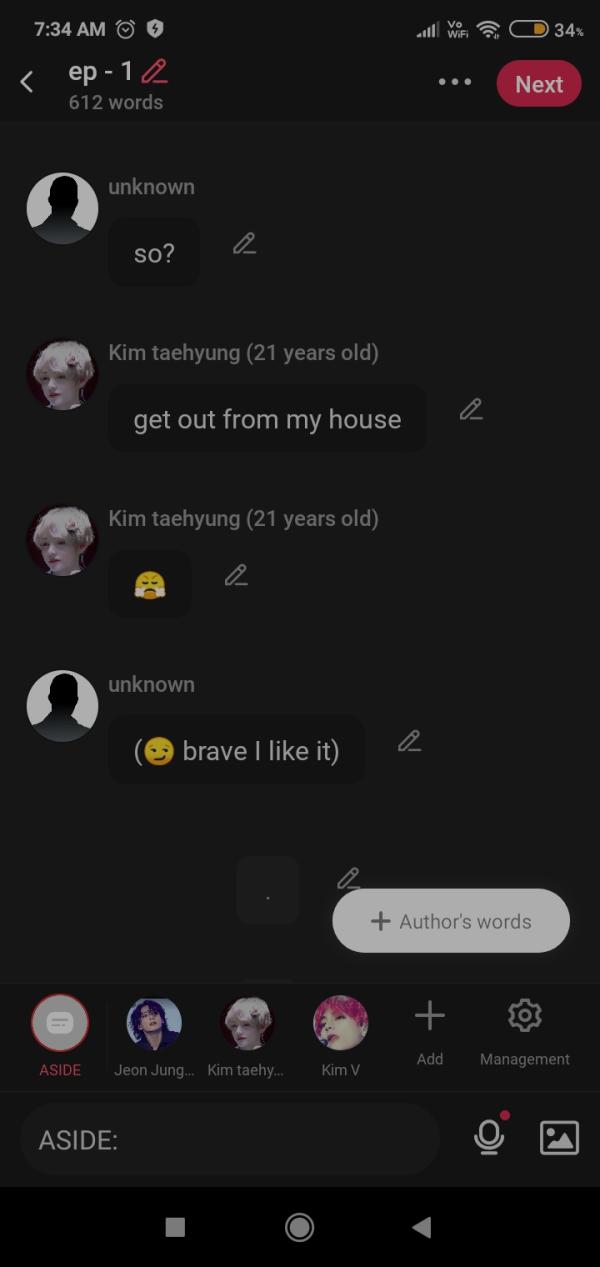Edit the "brave I like it" message
The width and height of the screenshot is (600, 1267).
tap(409, 741)
